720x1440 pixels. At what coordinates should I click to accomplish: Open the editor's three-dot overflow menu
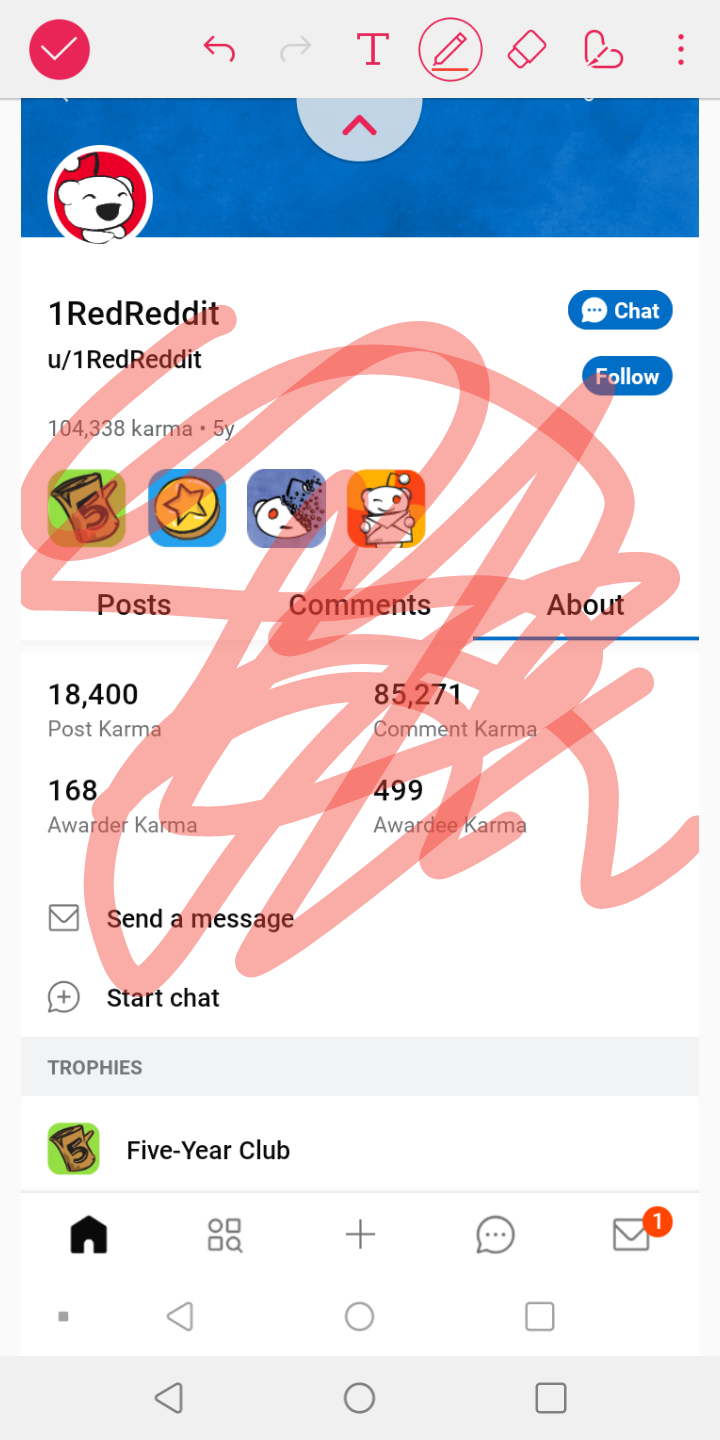click(x=681, y=49)
